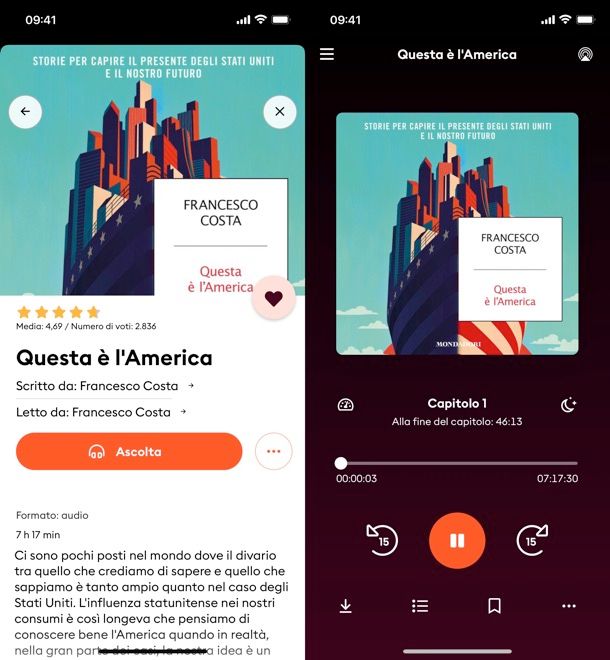Change the playback speed

(346, 405)
